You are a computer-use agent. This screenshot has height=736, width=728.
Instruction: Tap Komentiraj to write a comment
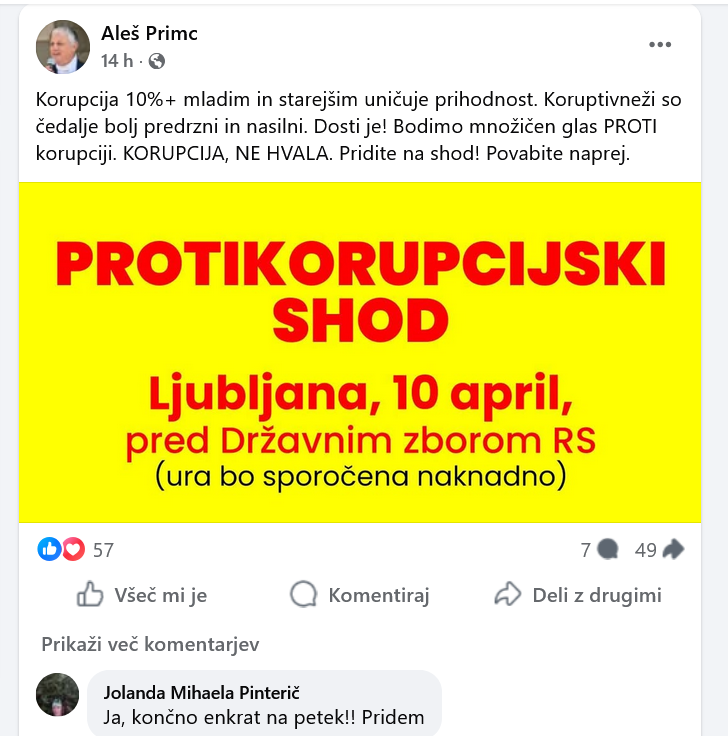click(360, 595)
